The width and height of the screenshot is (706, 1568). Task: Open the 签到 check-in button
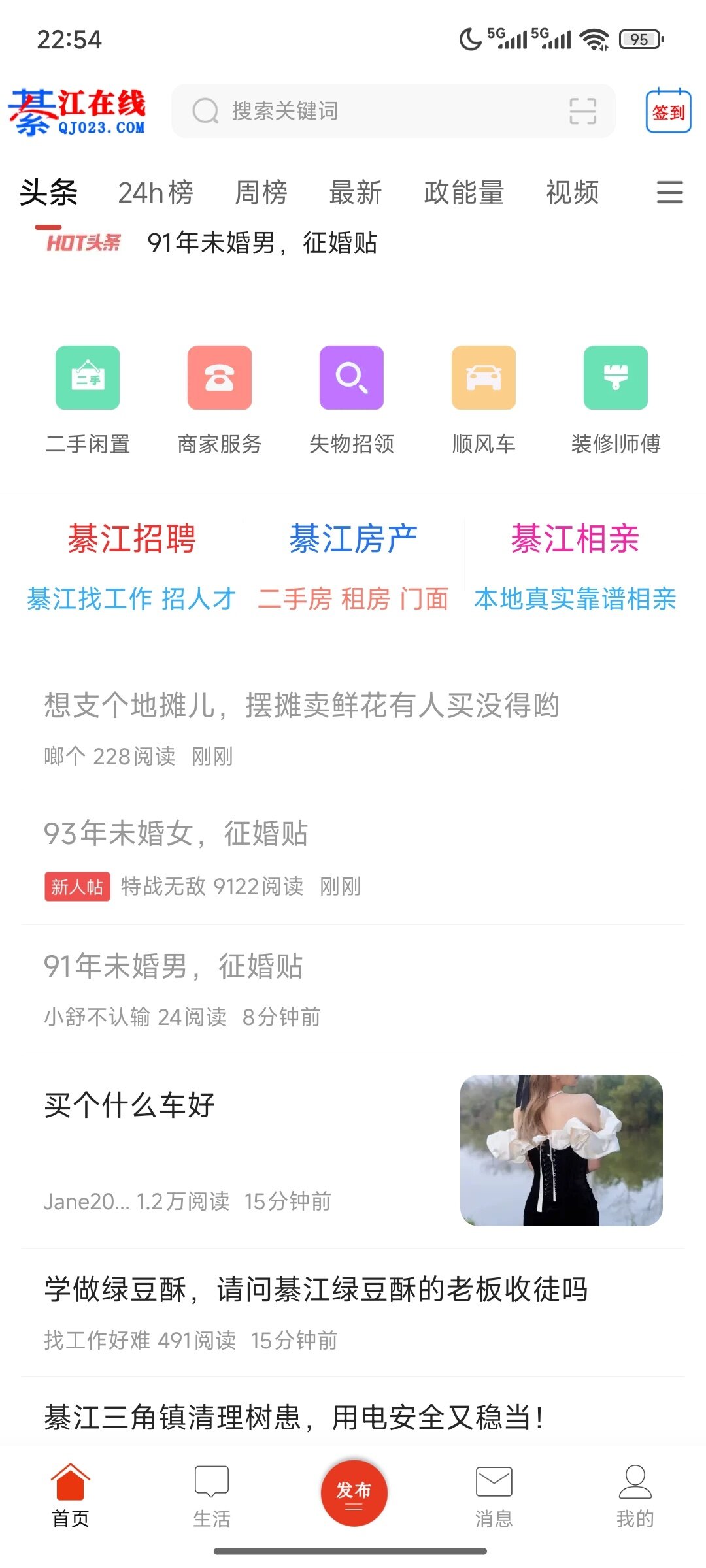tap(668, 112)
